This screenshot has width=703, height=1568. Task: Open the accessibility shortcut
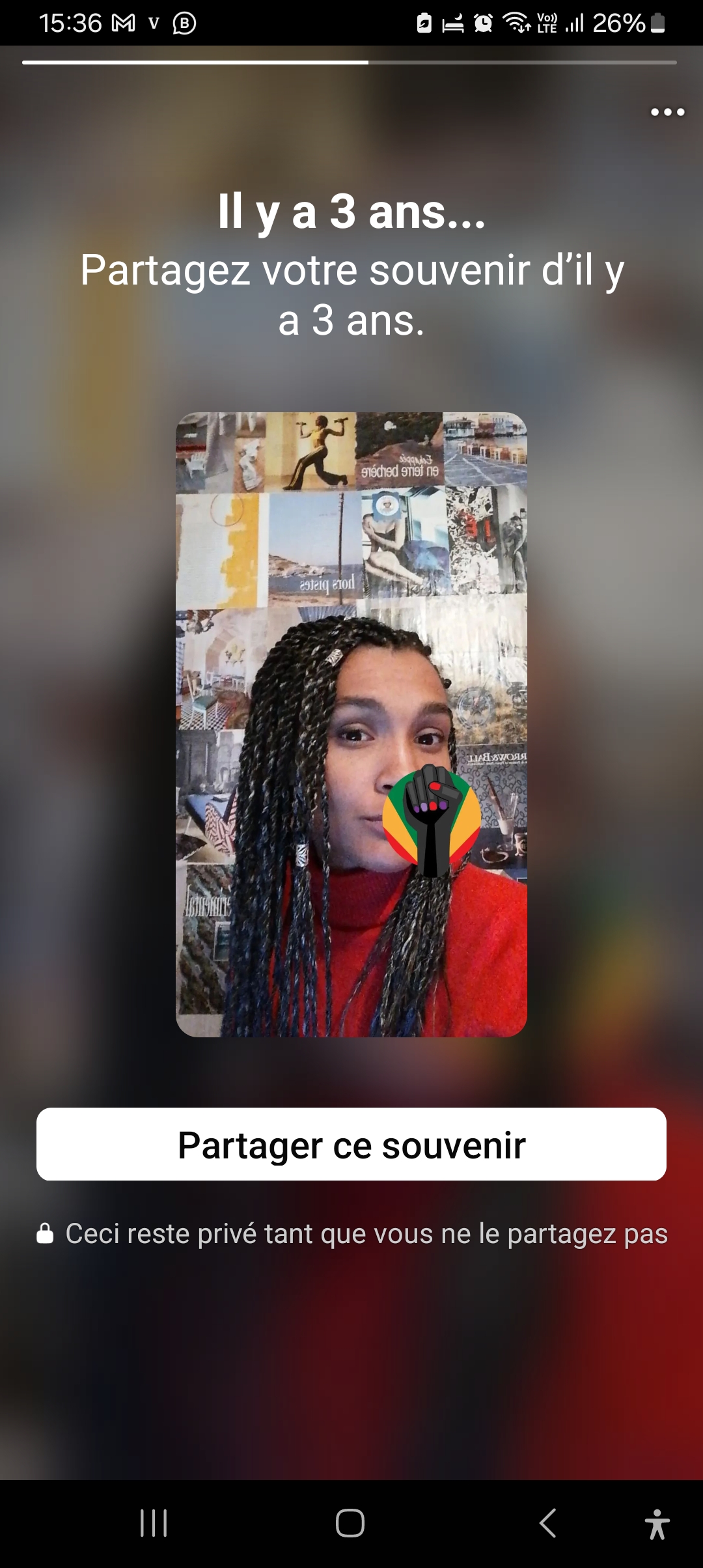point(657,1524)
